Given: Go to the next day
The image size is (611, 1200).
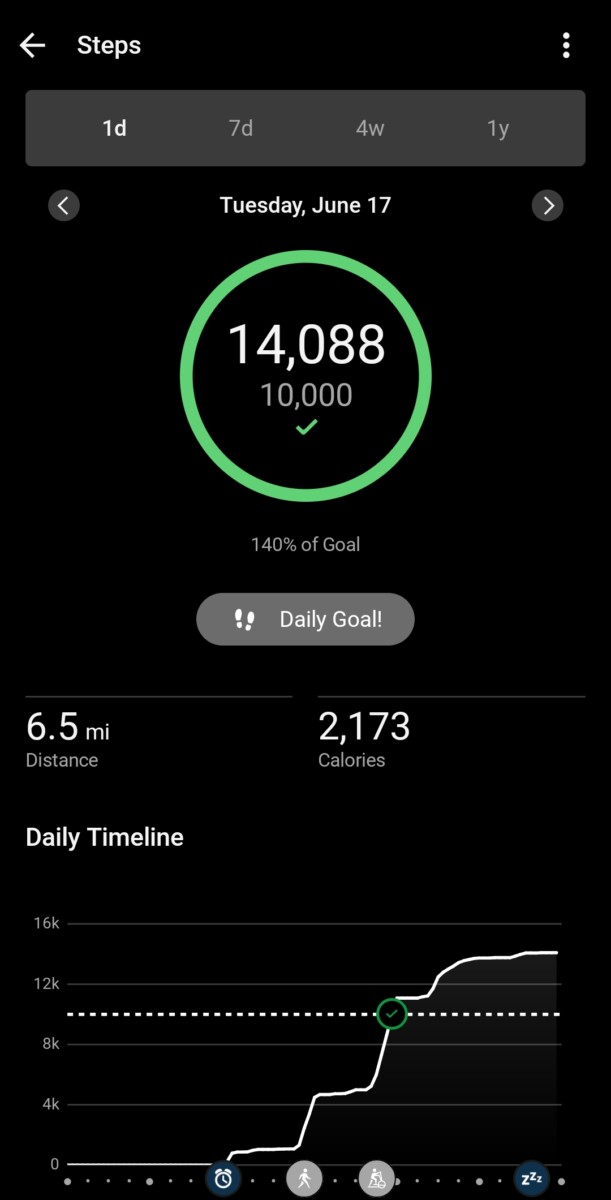Looking at the screenshot, I should pyautogui.click(x=548, y=206).
